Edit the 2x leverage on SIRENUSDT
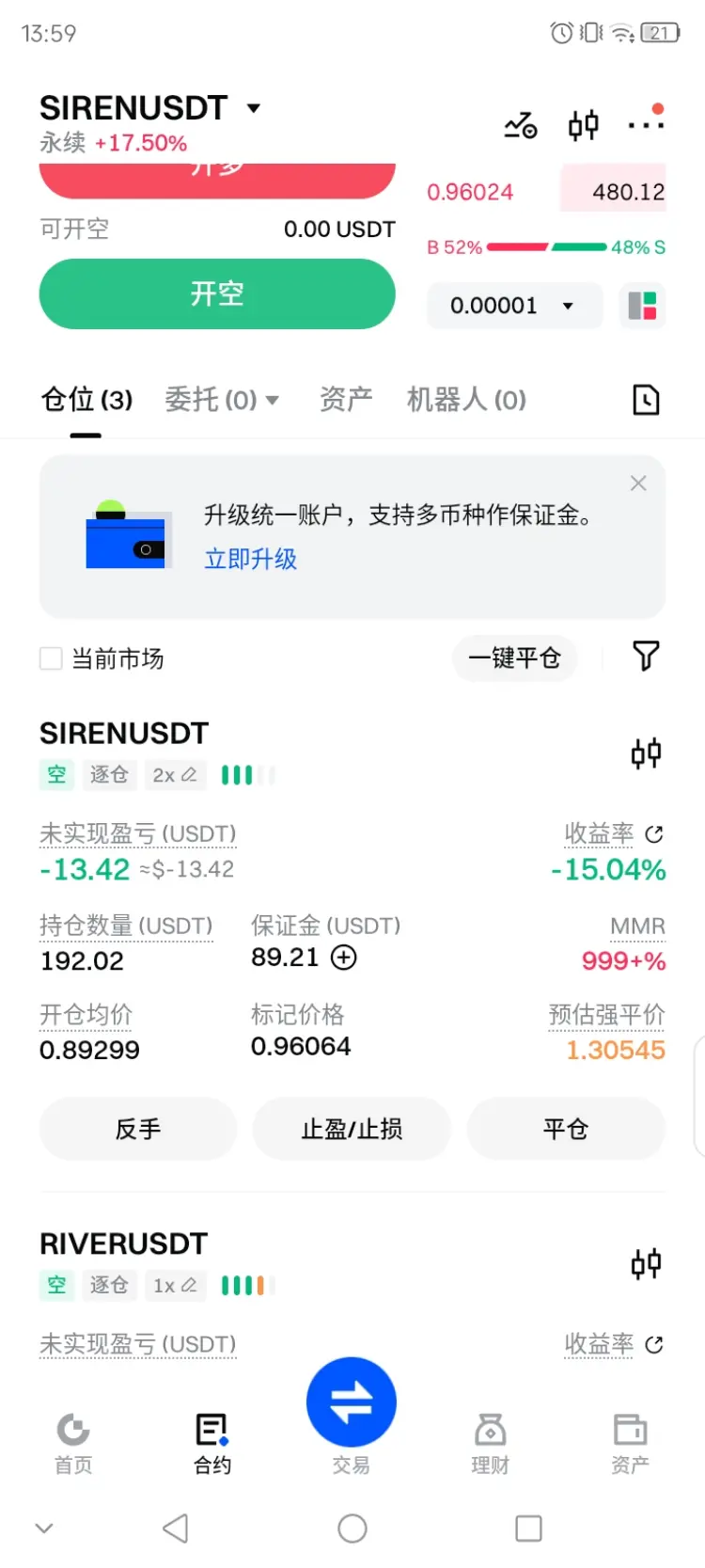 175,775
